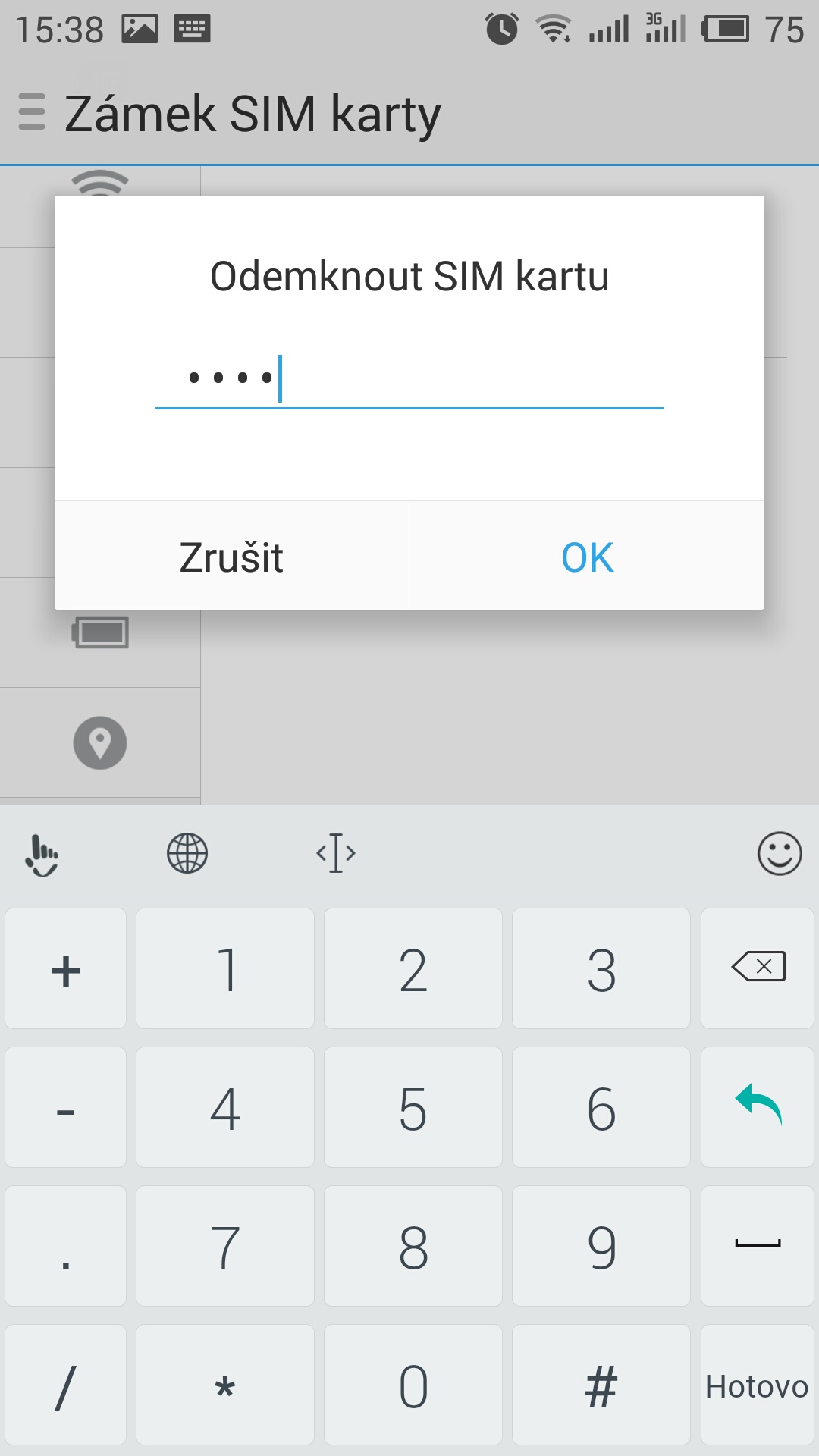Tap the backspace key
The width and height of the screenshot is (819, 1456).
(x=758, y=968)
